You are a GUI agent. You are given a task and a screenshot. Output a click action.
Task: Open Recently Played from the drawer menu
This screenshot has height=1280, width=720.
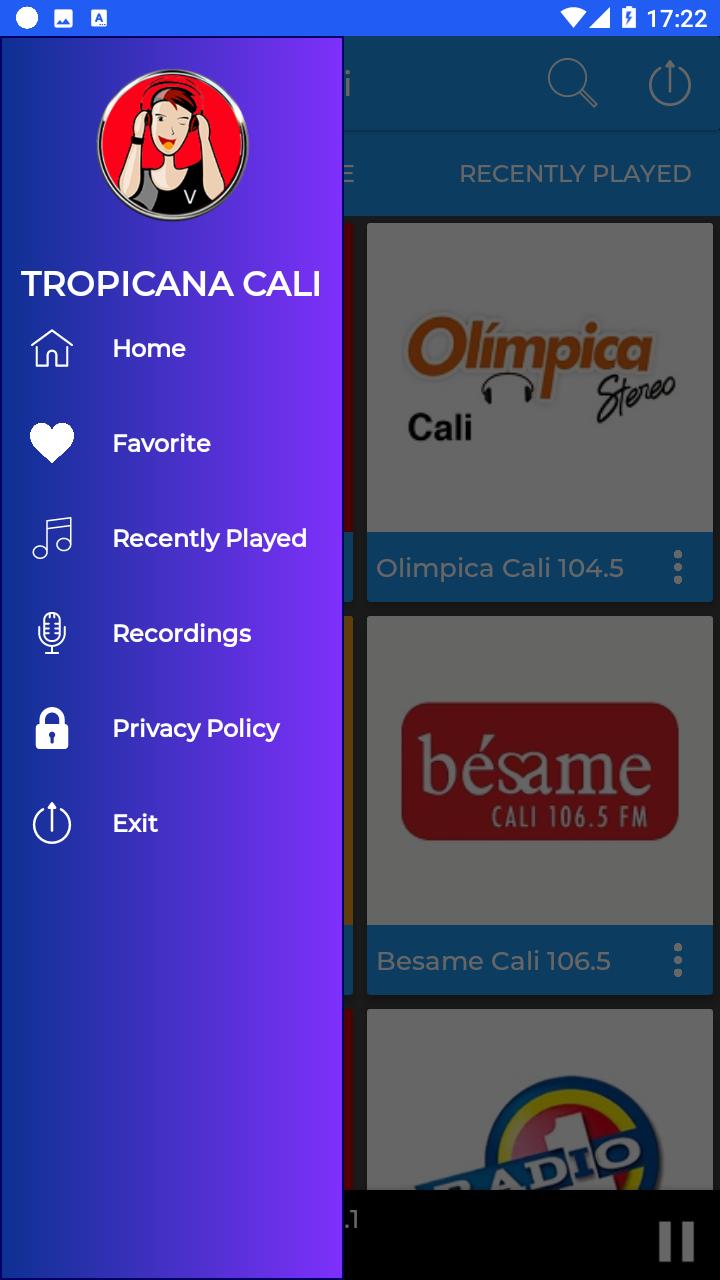pyautogui.click(x=209, y=538)
